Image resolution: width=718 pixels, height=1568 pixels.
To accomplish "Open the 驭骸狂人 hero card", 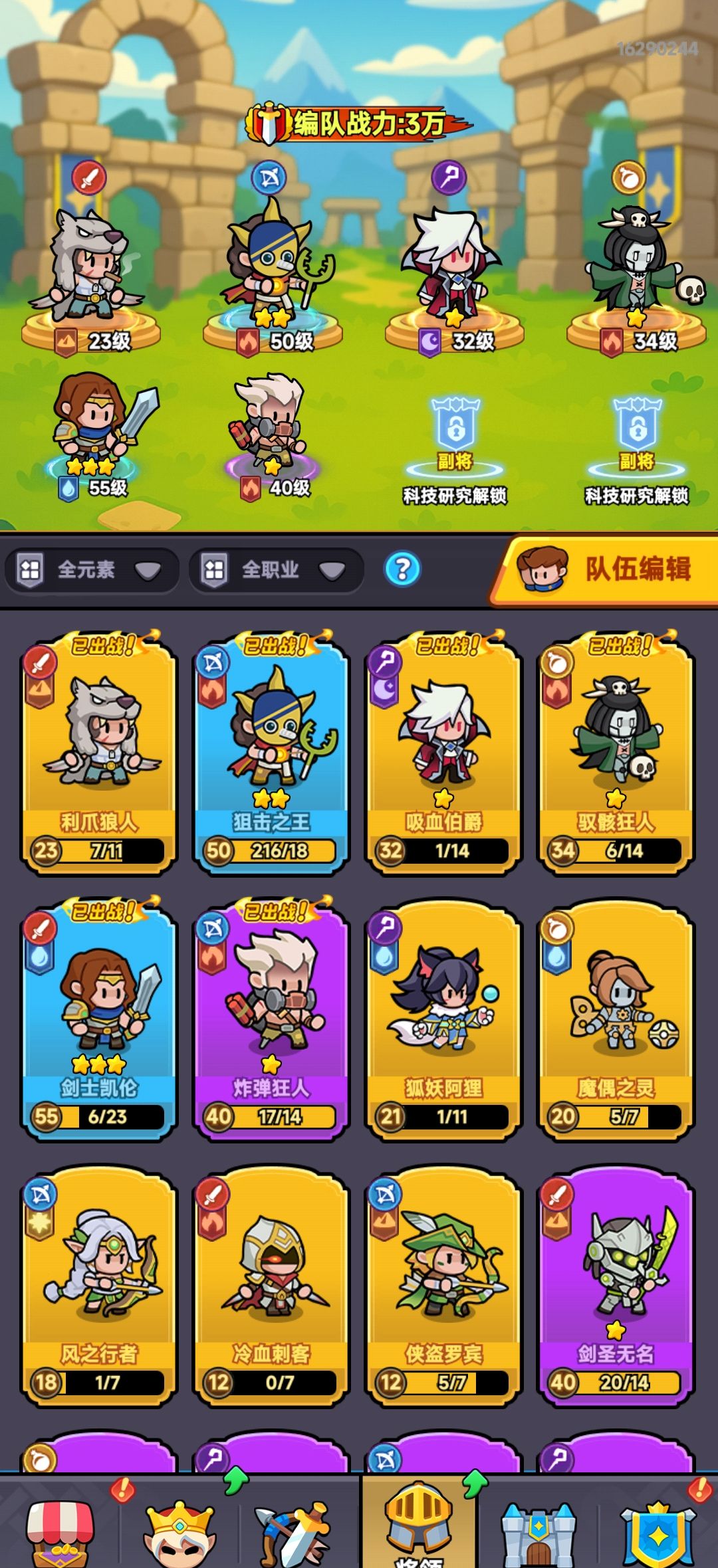I will 616,751.
